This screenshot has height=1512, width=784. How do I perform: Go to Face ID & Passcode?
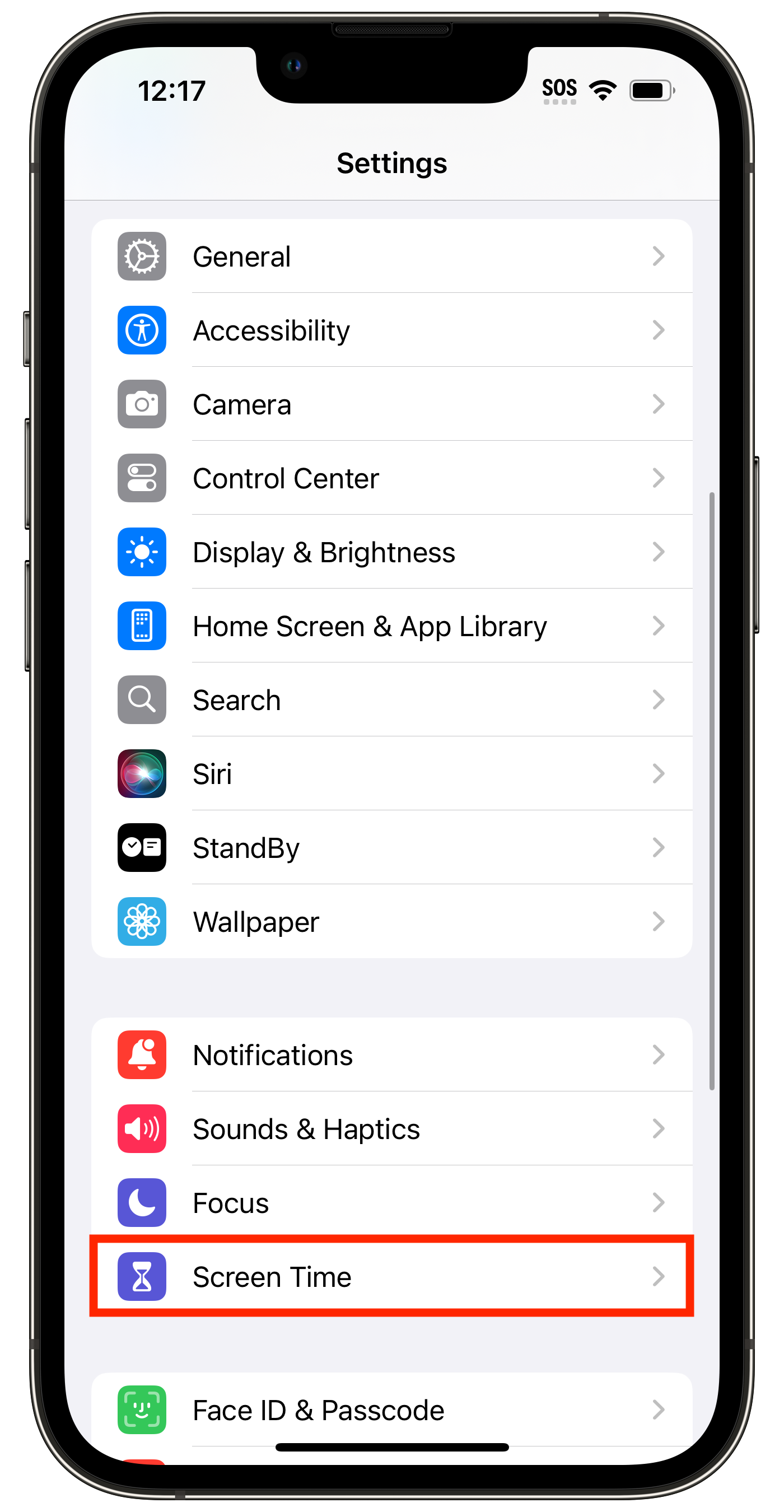tap(391, 1410)
